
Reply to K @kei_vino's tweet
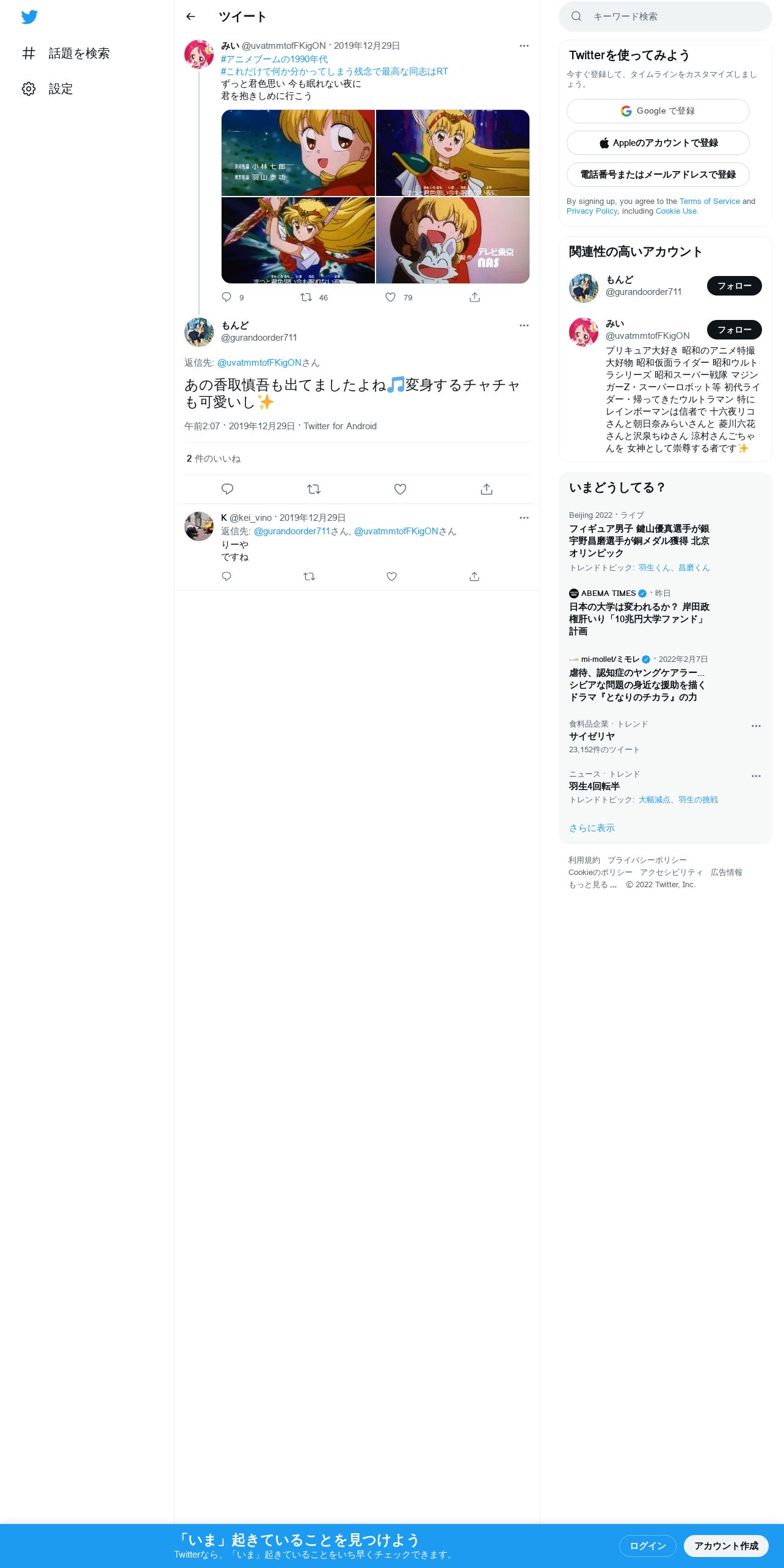(x=227, y=576)
